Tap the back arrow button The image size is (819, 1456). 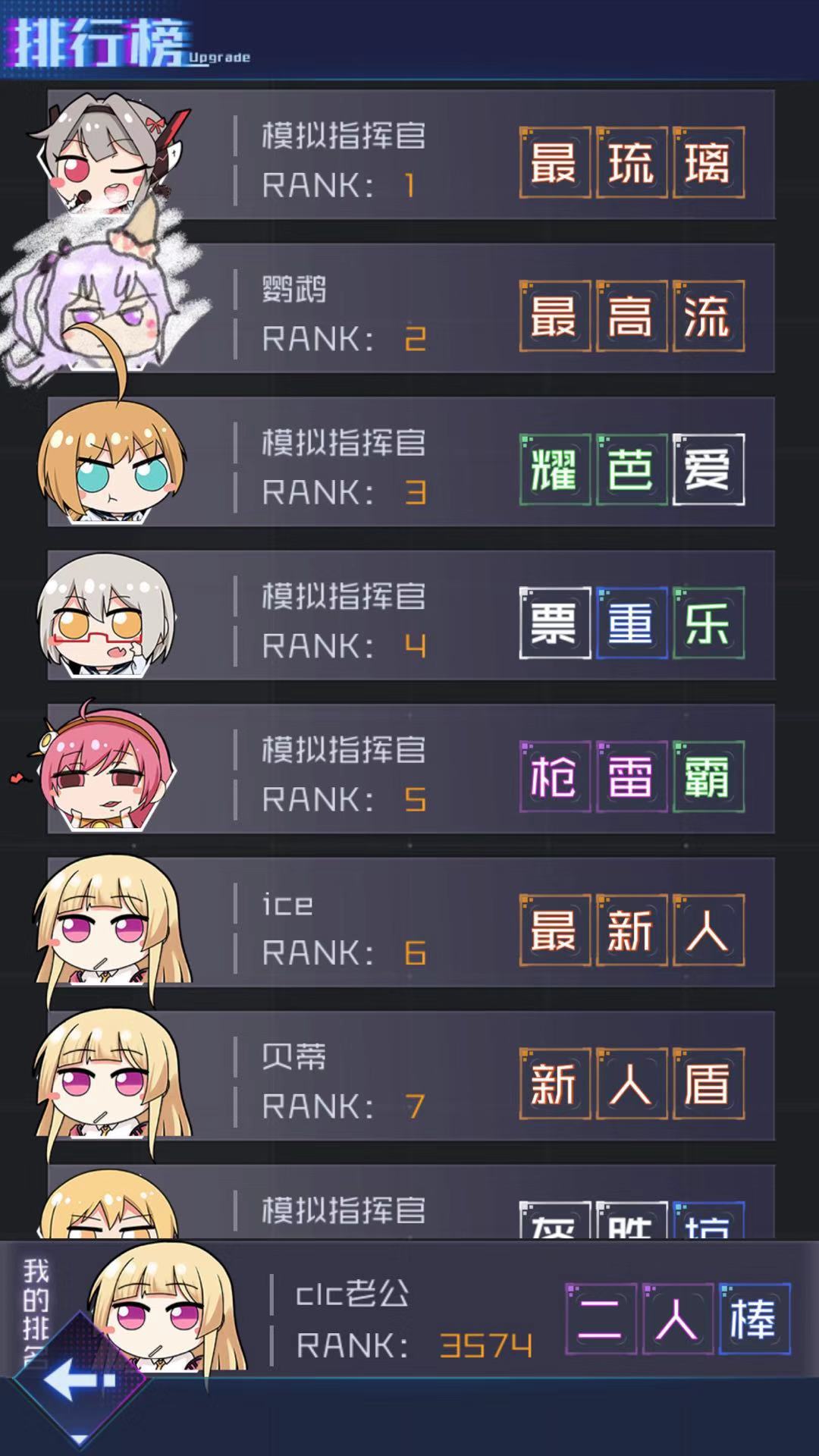78,1379
